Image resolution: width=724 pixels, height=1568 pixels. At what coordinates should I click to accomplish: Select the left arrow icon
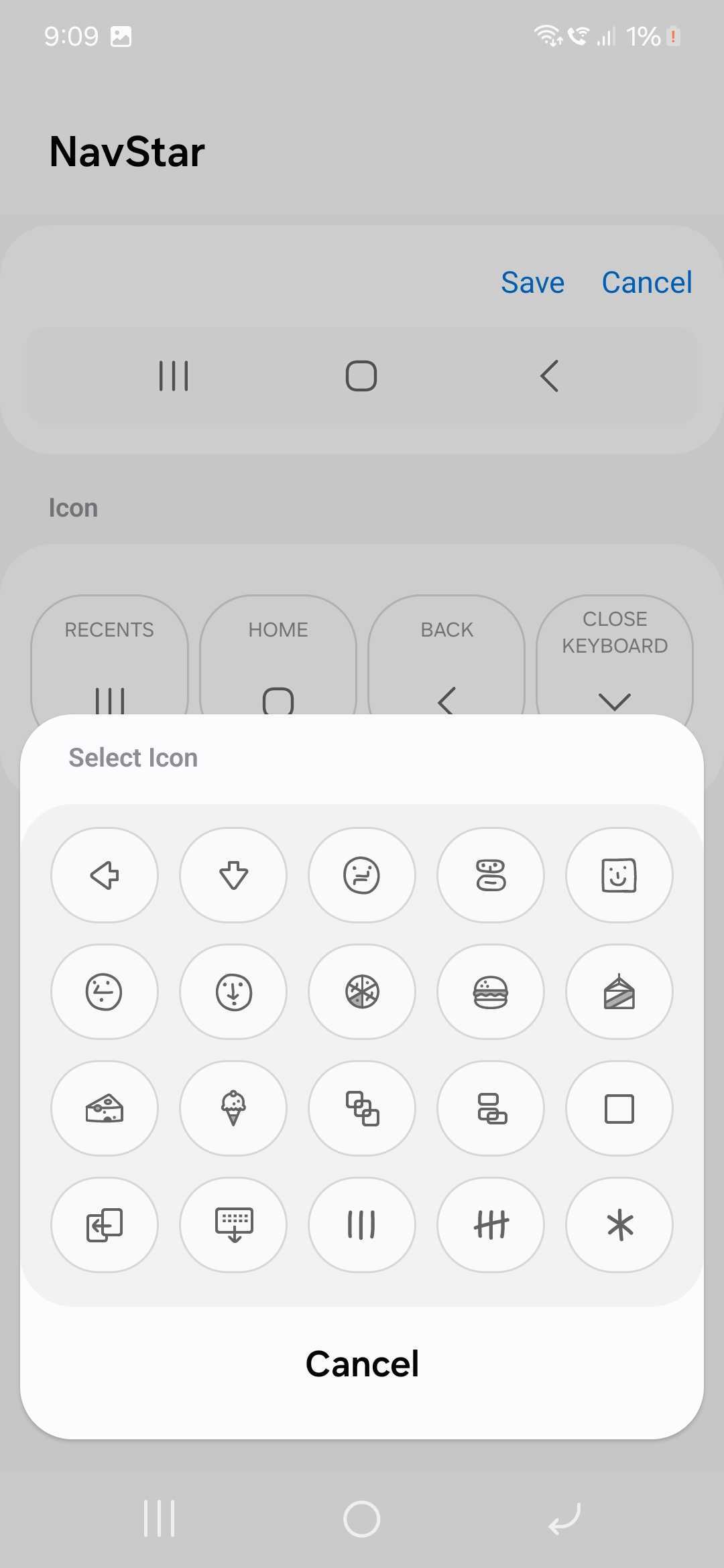(105, 875)
